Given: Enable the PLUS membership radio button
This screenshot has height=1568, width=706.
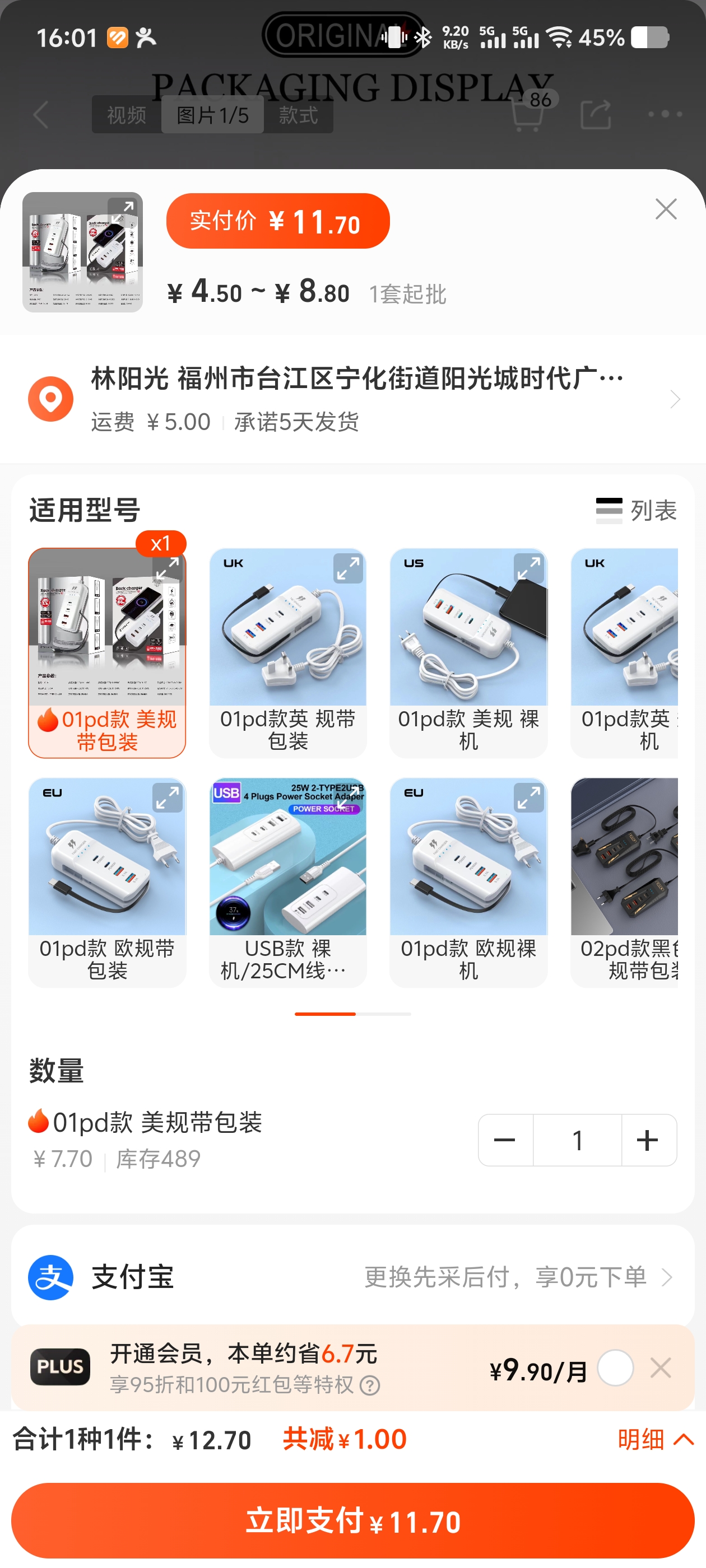Looking at the screenshot, I should pos(615,1368).
